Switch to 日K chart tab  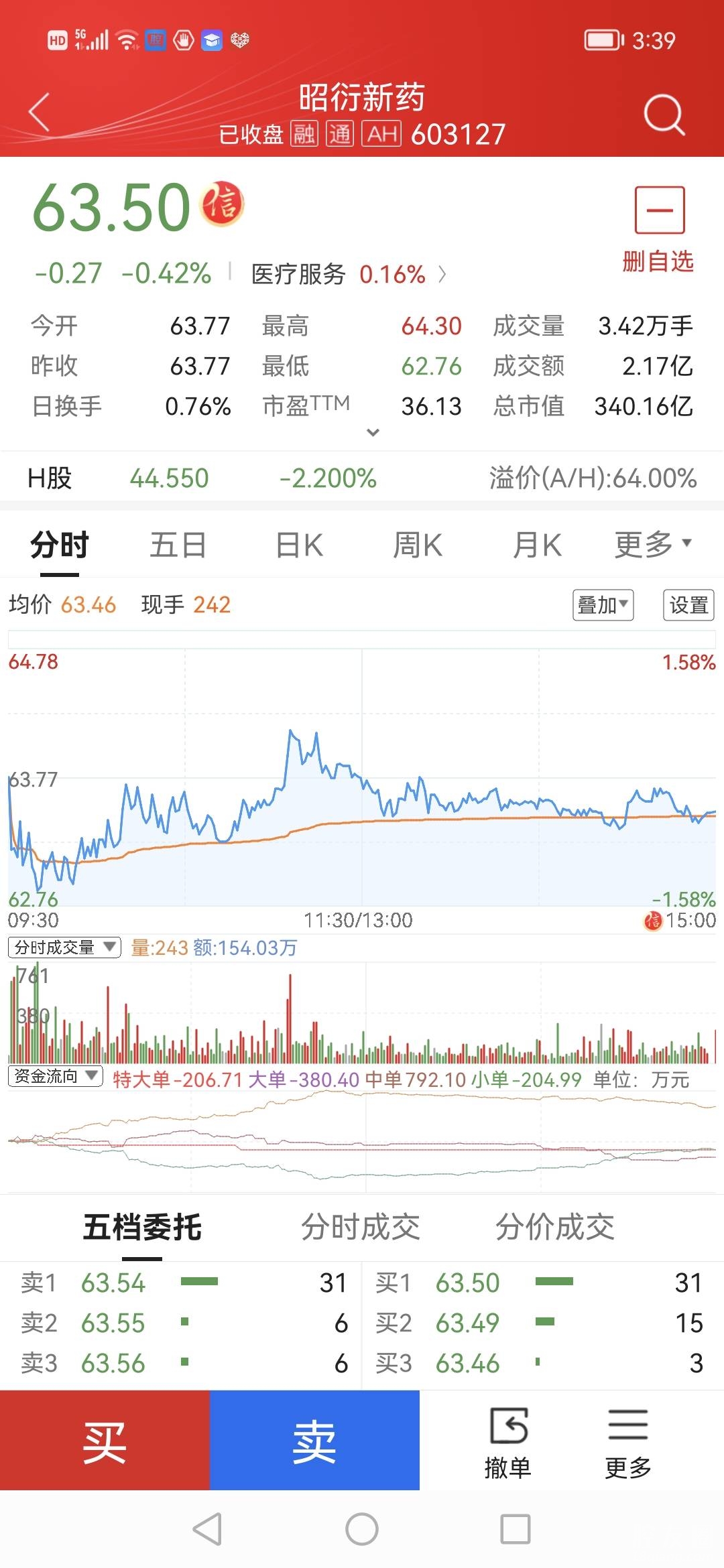click(x=299, y=545)
